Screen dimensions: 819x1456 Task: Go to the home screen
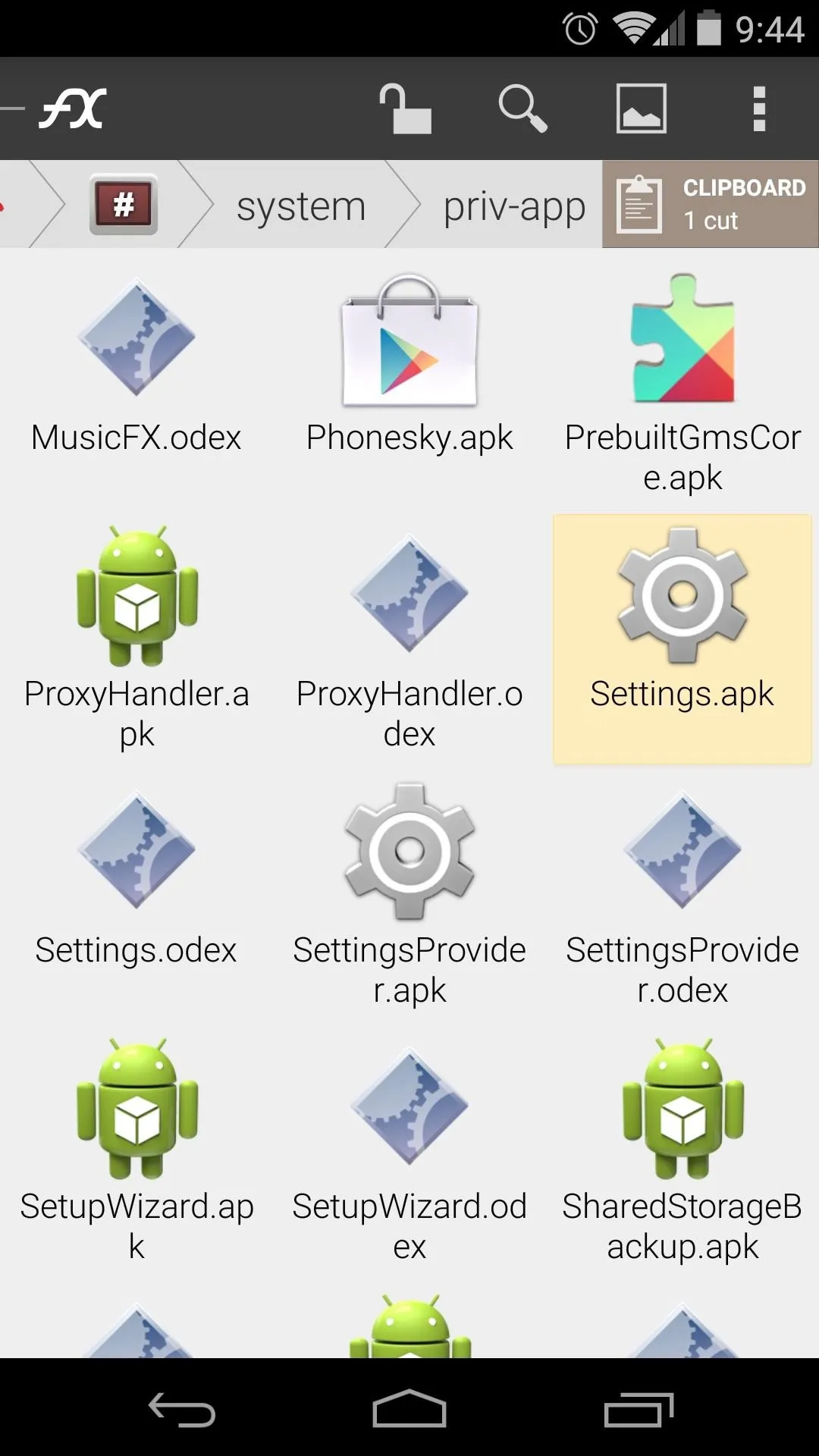pos(409,1409)
